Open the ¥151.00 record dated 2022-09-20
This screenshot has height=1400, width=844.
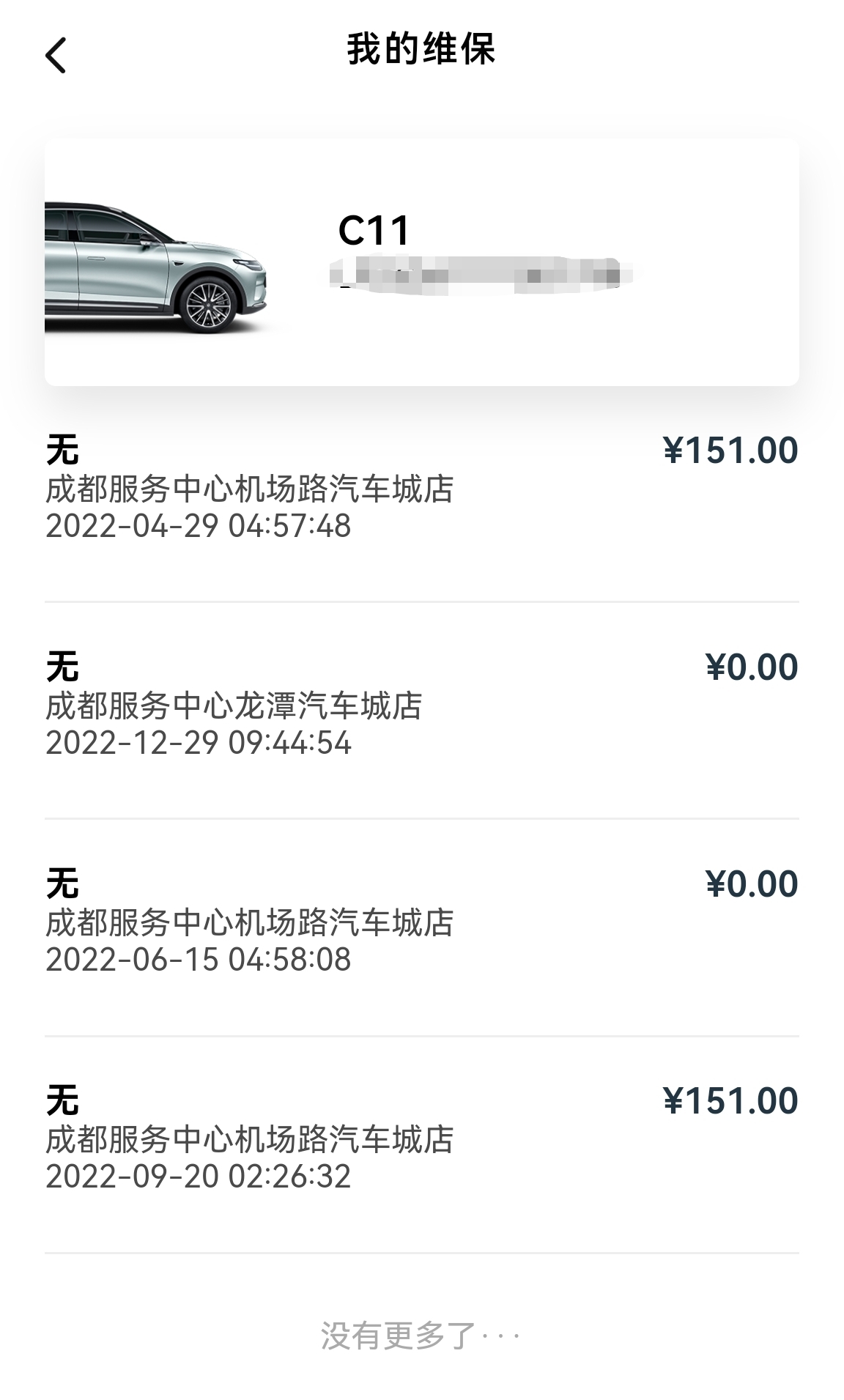click(422, 1139)
